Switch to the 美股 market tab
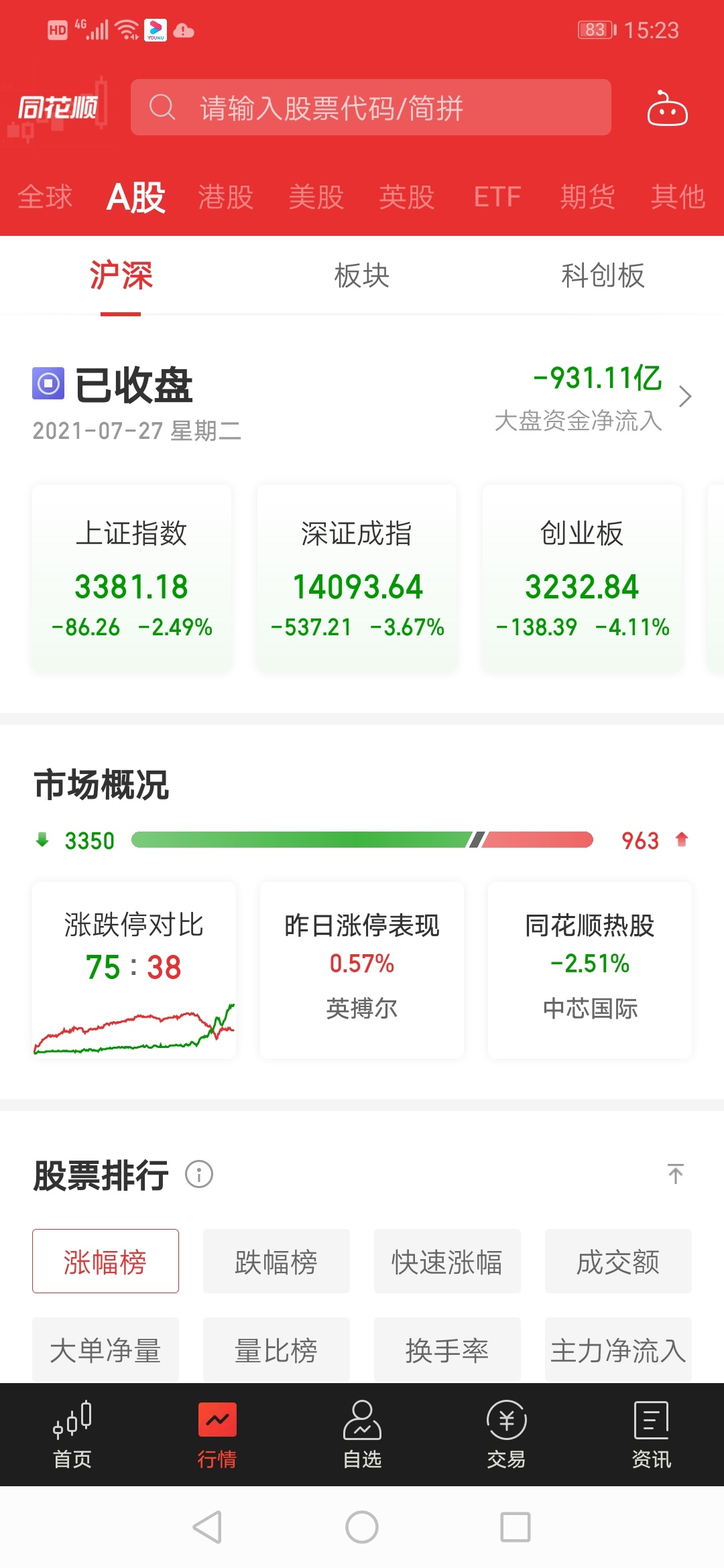 click(316, 197)
